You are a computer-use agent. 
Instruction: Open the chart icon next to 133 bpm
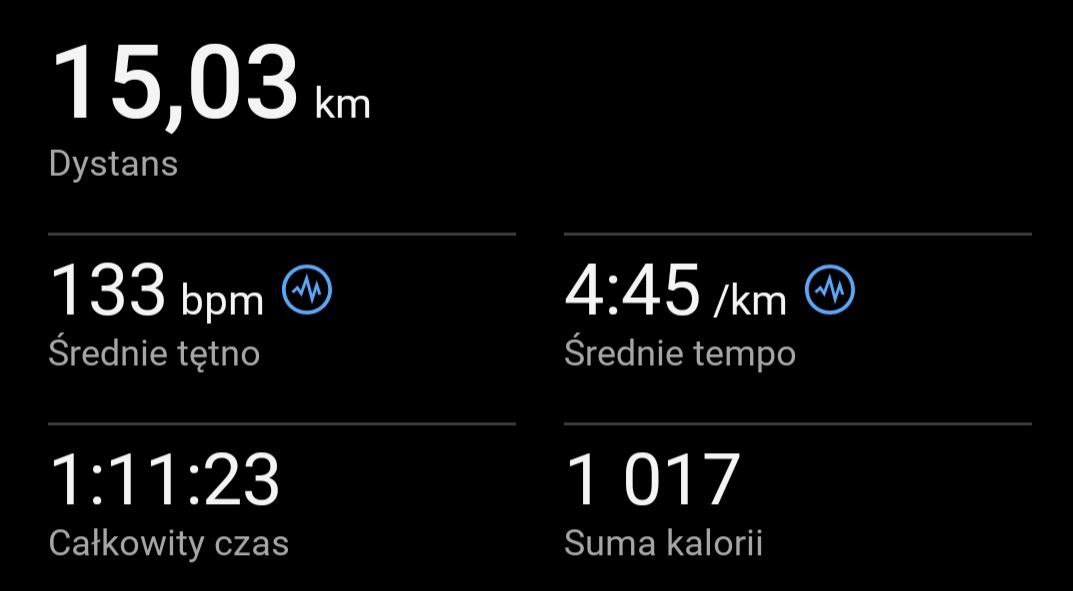pyautogui.click(x=307, y=291)
